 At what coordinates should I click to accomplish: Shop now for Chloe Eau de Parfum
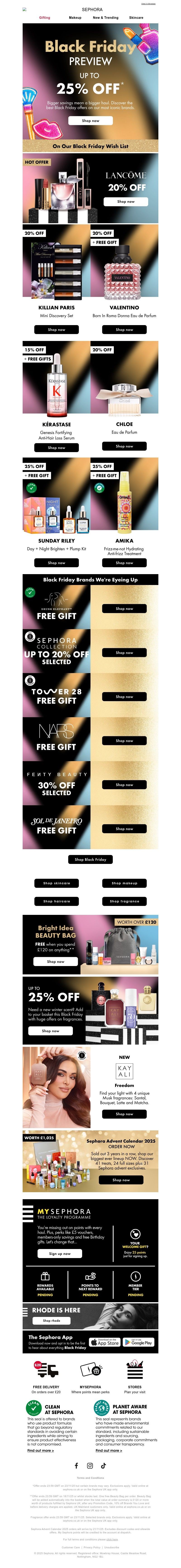click(x=124, y=446)
